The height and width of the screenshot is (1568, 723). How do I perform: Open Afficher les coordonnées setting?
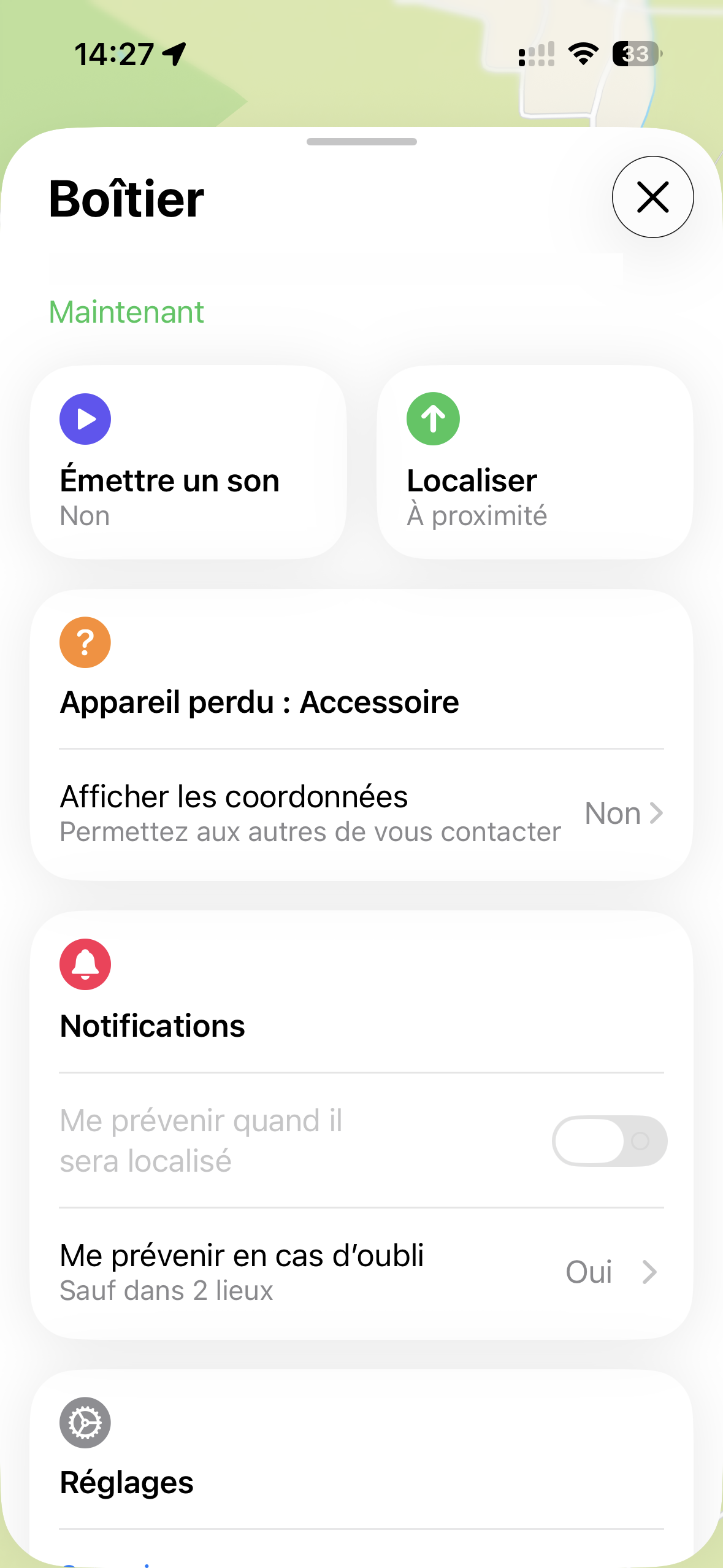point(361,813)
